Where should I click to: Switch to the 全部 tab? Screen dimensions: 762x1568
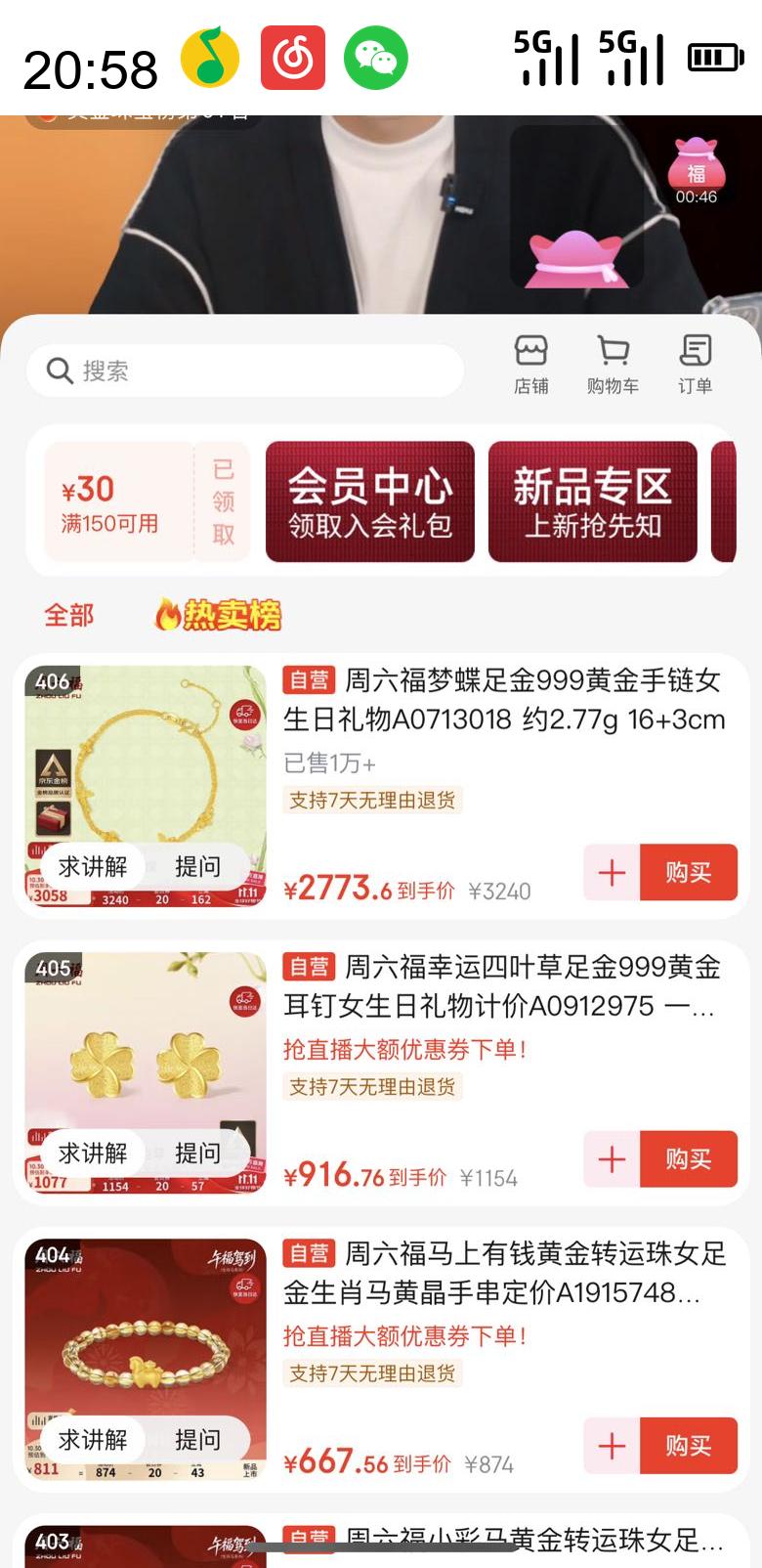69,616
